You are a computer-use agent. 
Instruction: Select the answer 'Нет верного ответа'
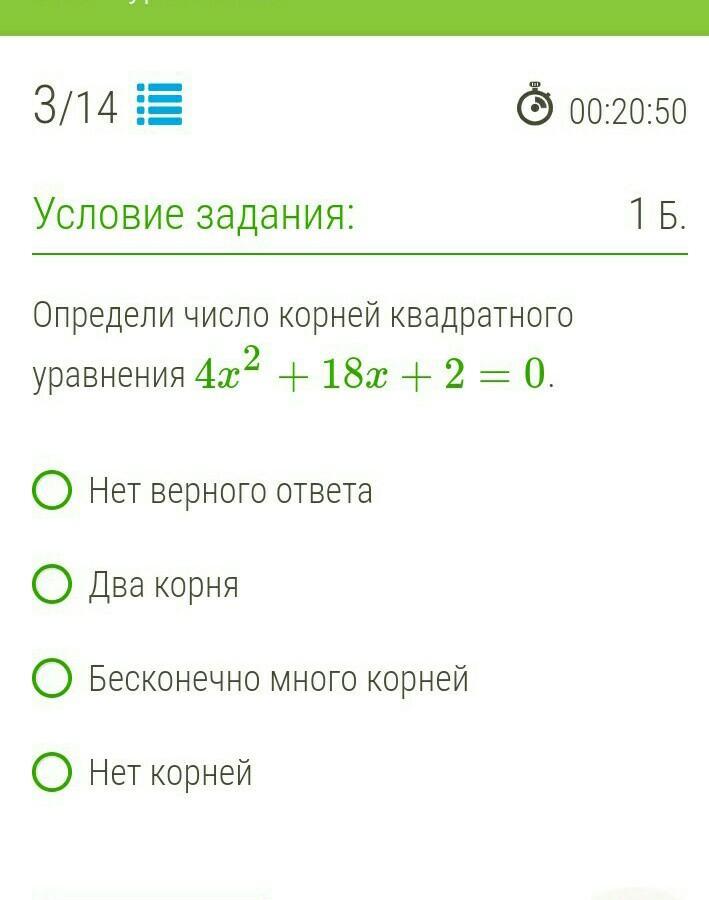52,491
